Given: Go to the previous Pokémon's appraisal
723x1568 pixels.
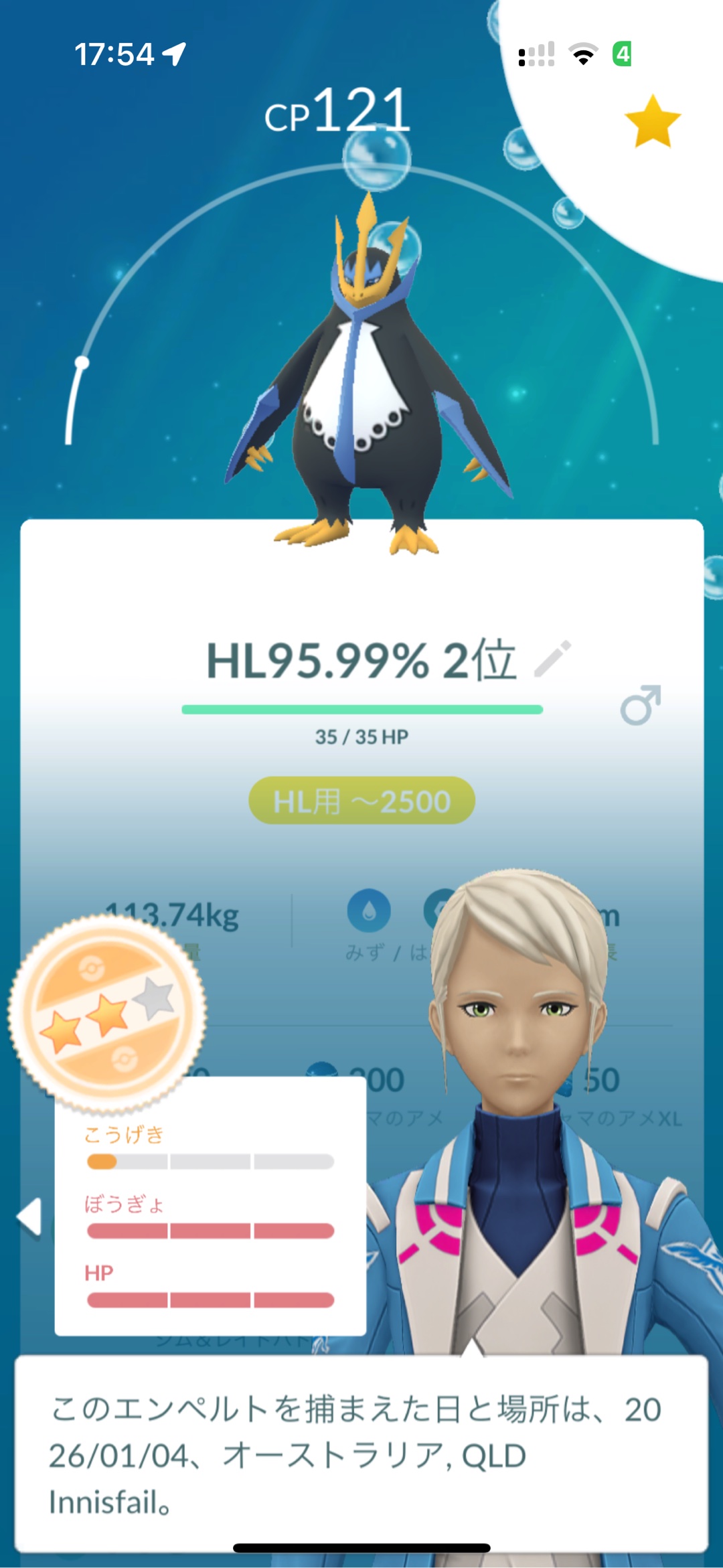Looking at the screenshot, I should point(30,1216).
